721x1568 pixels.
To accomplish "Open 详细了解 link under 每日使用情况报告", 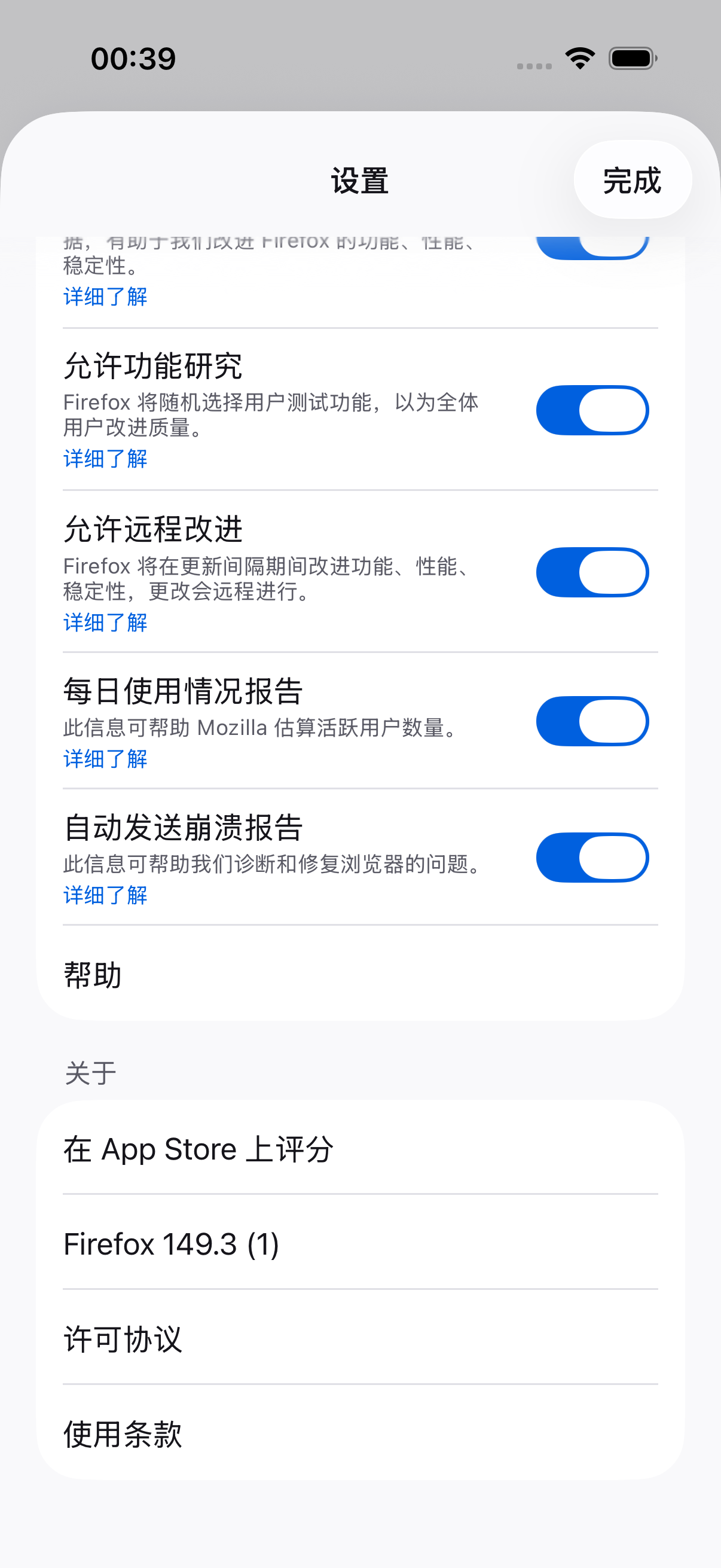I will click(105, 759).
